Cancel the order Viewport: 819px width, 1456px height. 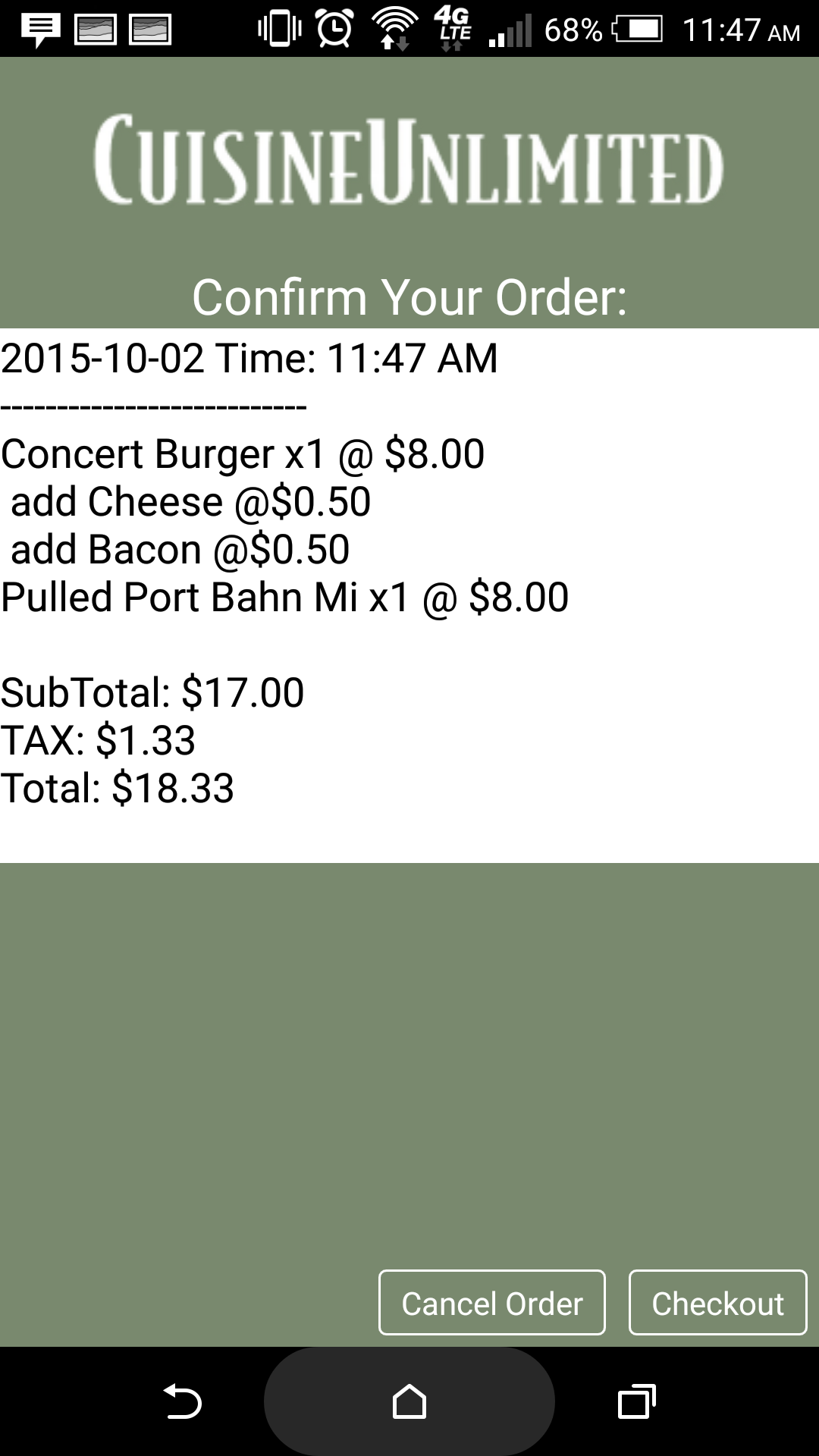coord(492,1303)
